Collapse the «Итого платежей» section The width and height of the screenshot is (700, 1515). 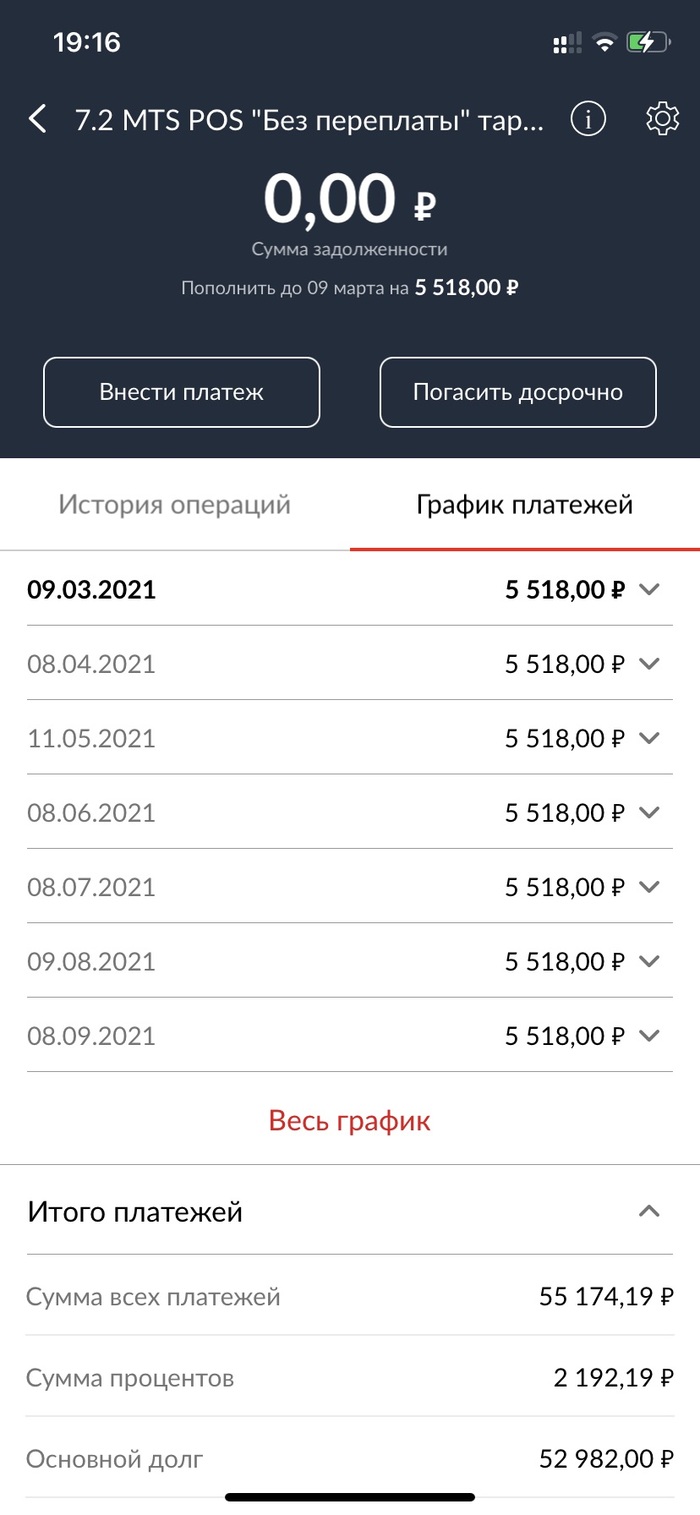point(649,1212)
